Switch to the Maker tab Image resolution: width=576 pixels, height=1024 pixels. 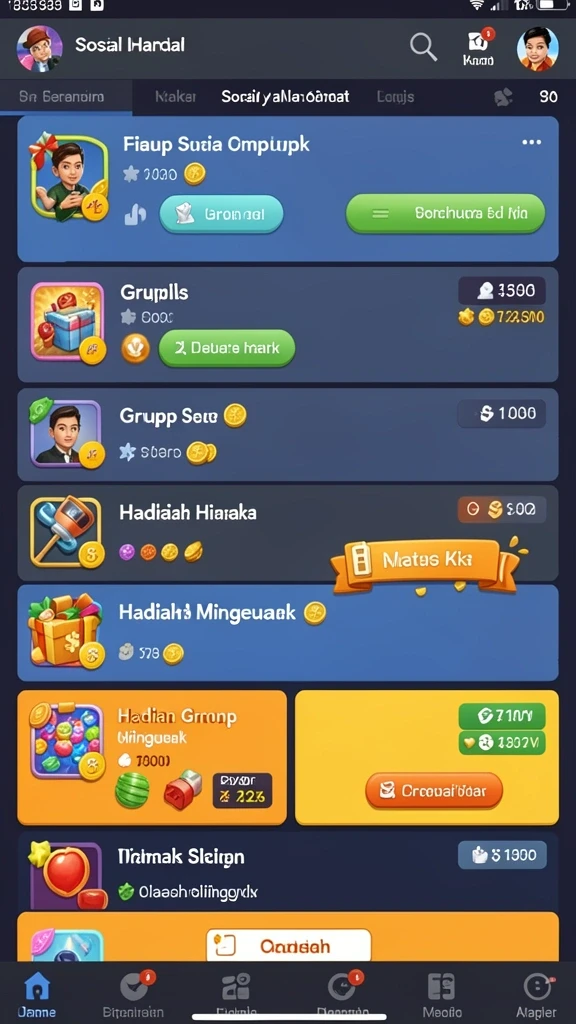click(176, 97)
